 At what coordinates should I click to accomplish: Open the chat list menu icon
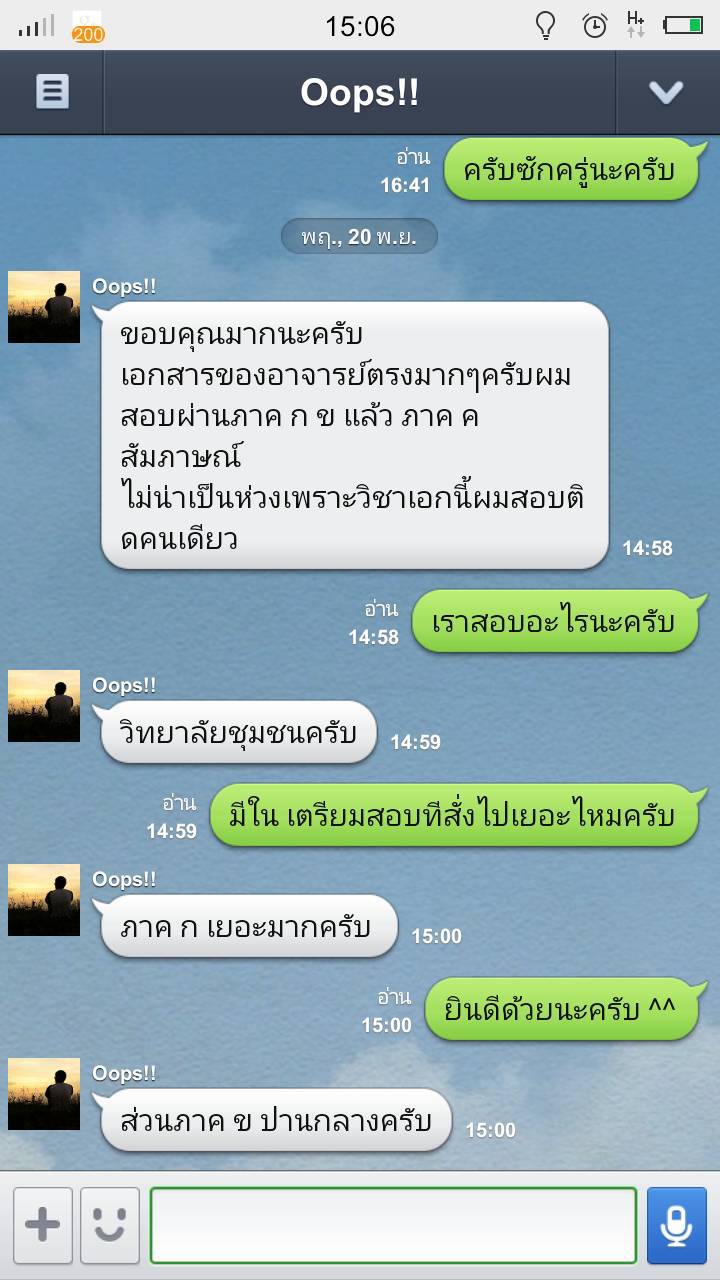point(52,92)
